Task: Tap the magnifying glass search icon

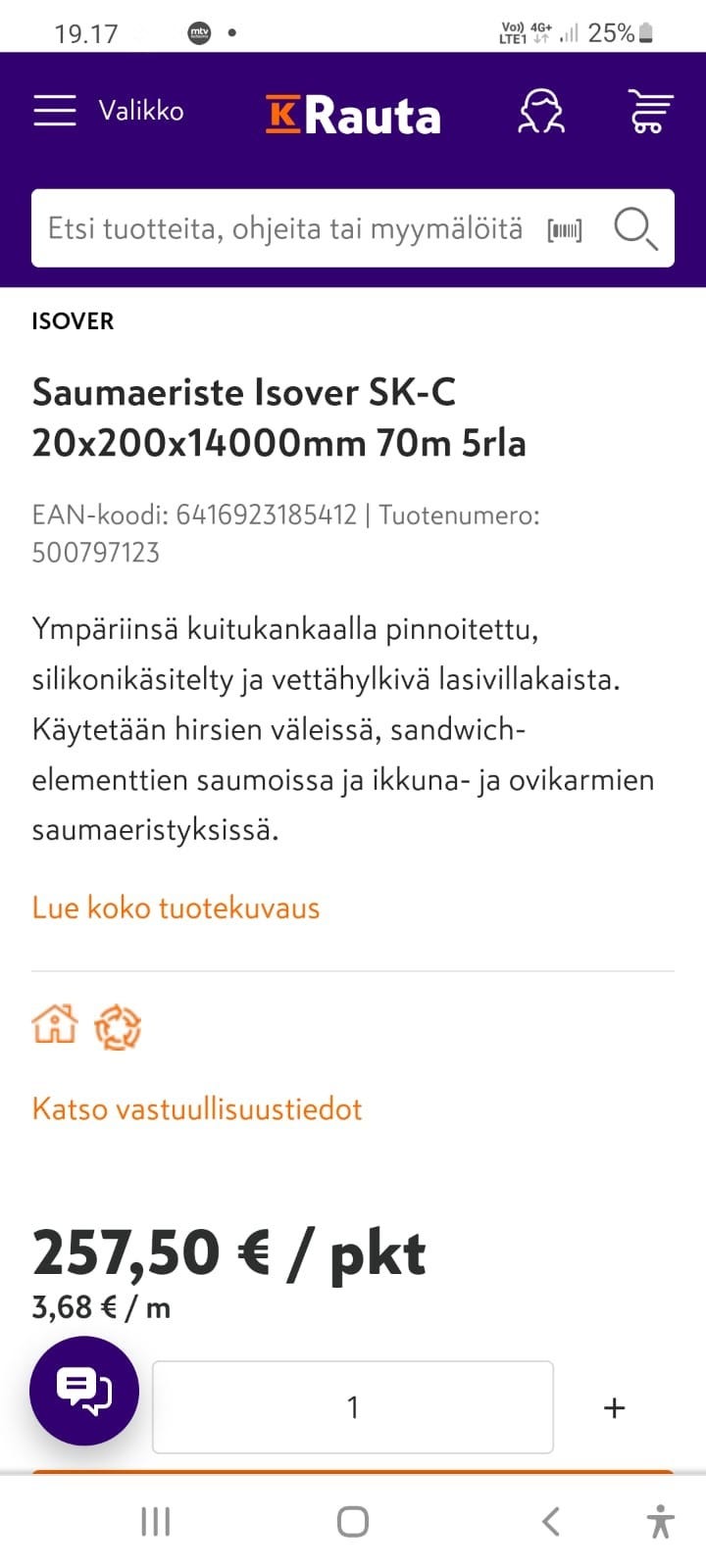Action: point(635,229)
